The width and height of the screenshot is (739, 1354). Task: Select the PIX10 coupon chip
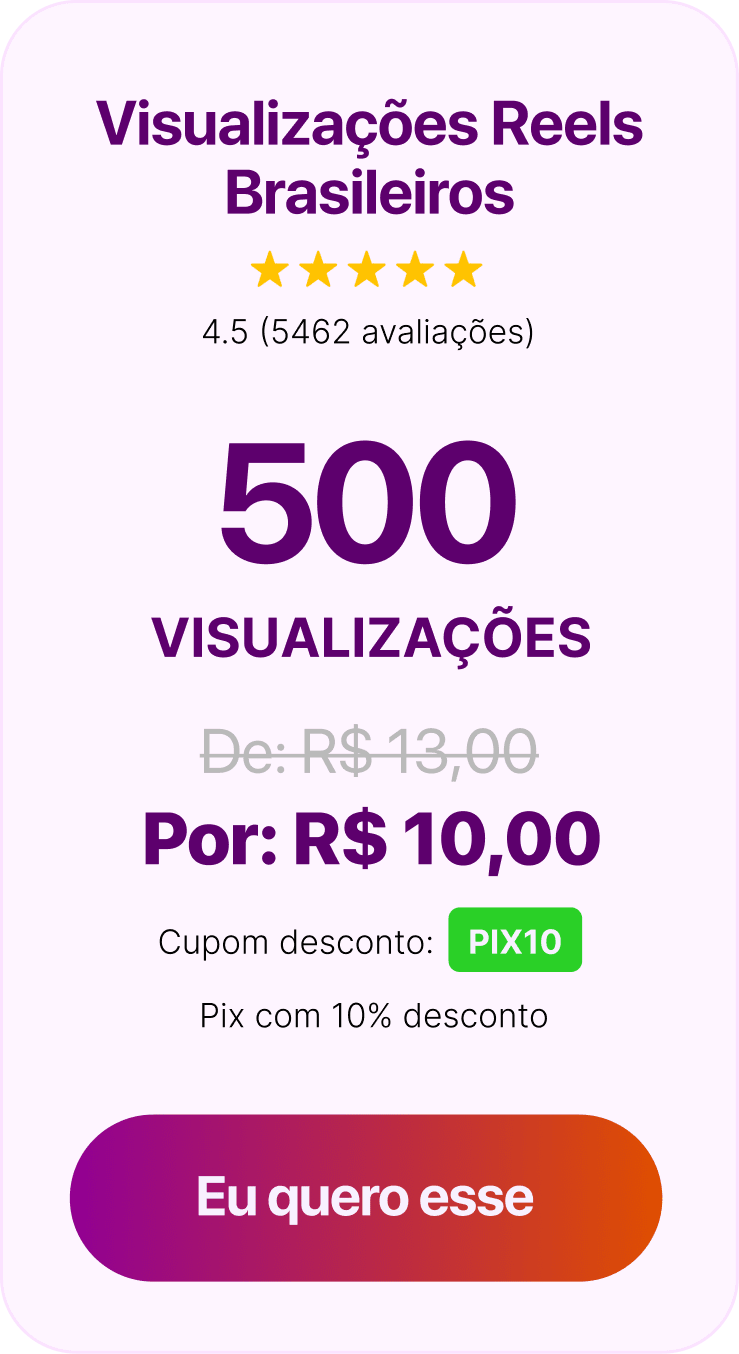tap(515, 940)
